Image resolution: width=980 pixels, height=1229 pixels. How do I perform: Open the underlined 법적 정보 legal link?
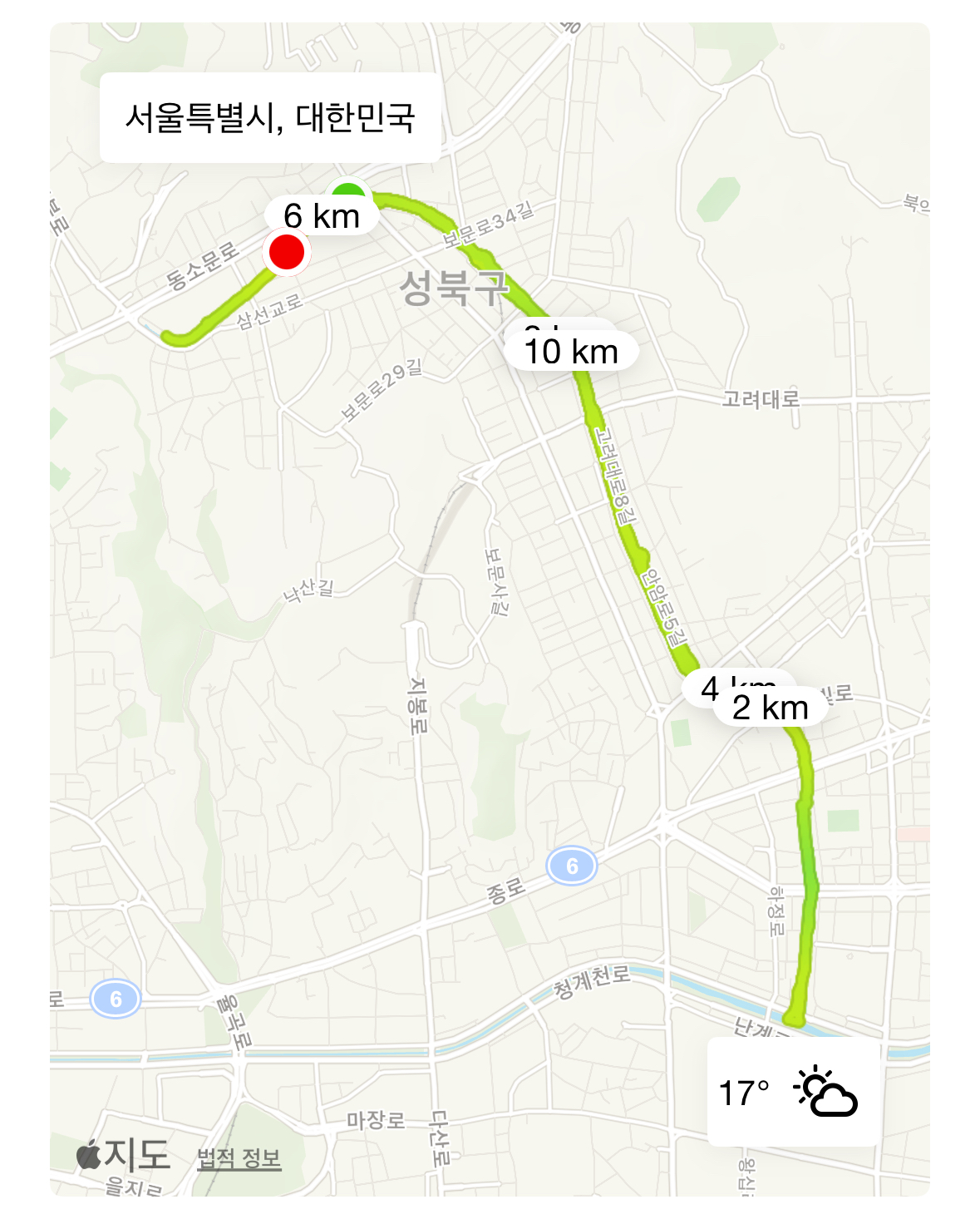239,1158
